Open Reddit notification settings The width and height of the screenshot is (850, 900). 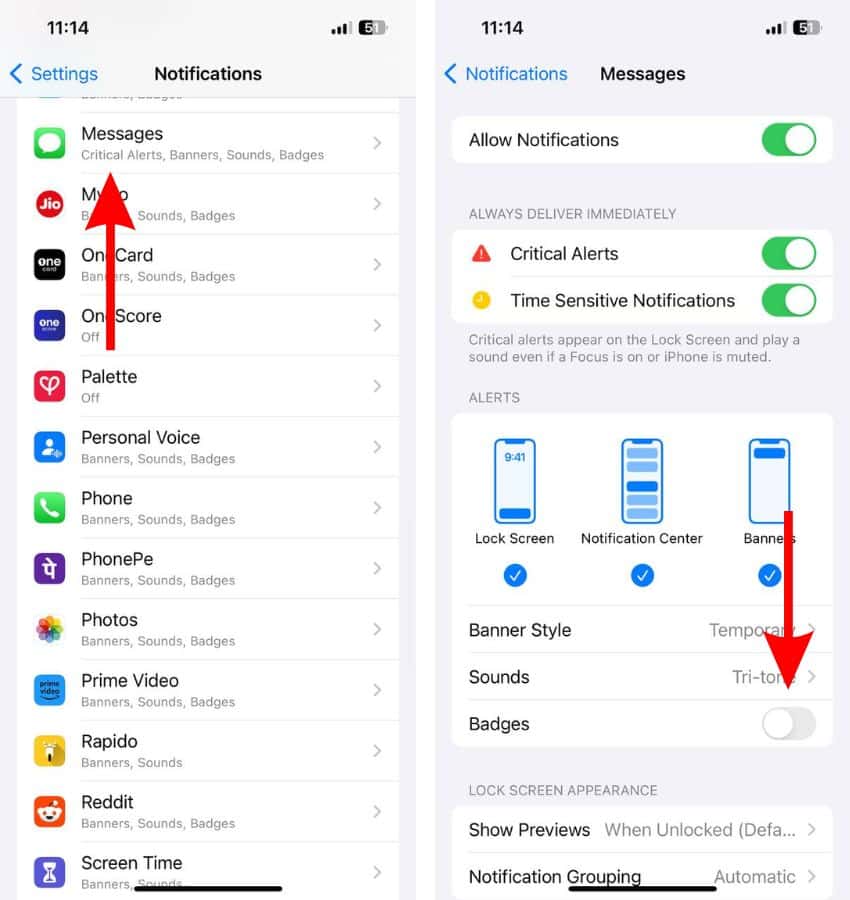pos(208,811)
